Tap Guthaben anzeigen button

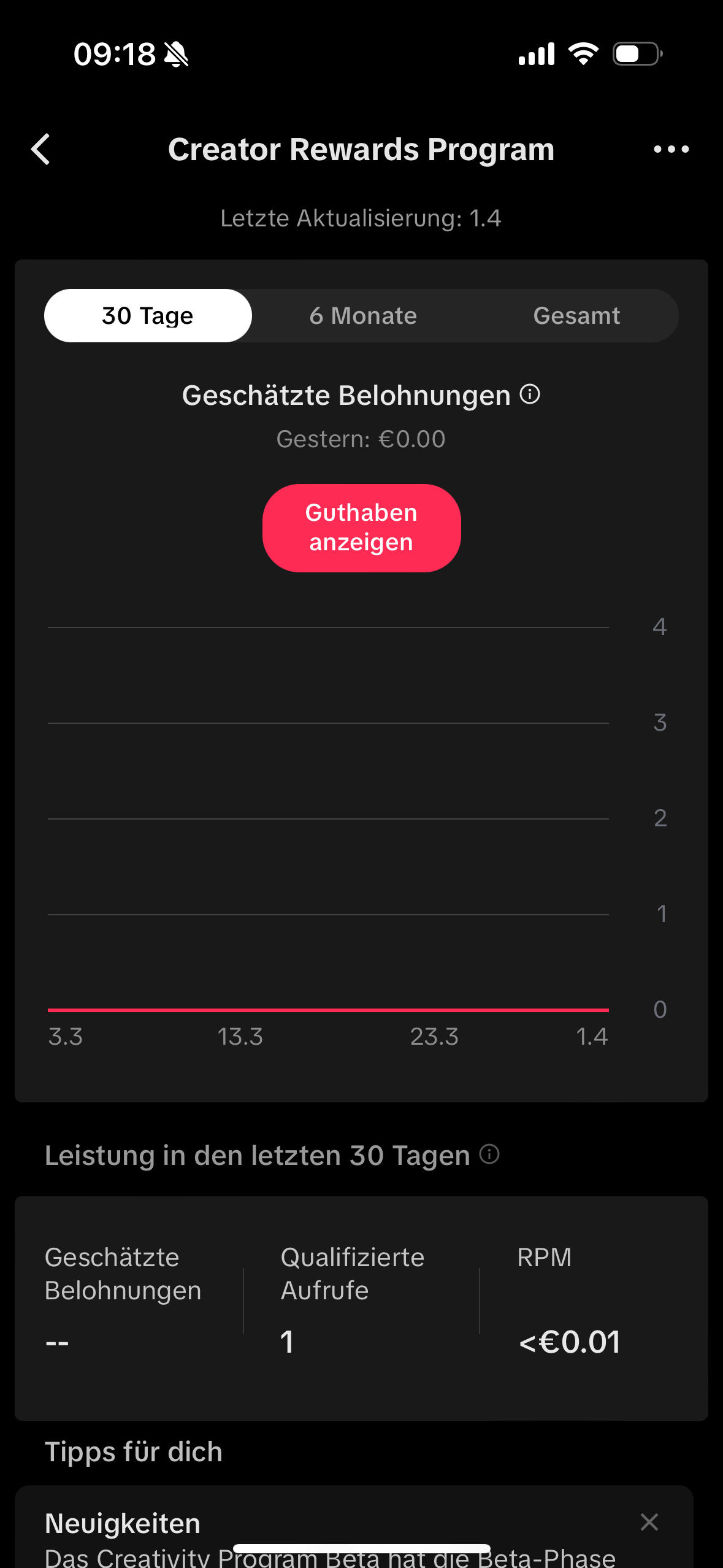point(362,528)
